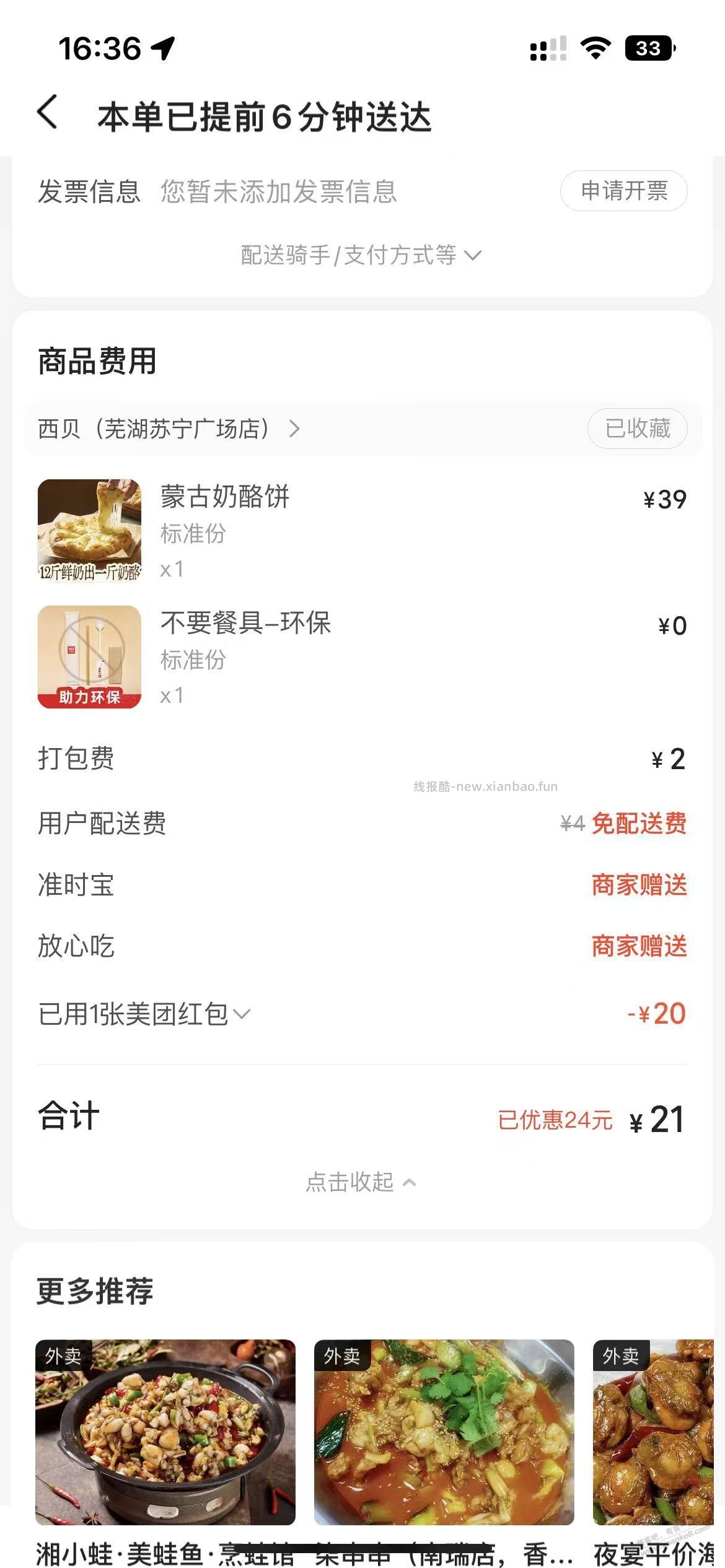Tap the 准时宝 商家赠送 link
725x1568 pixels.
pos(639,886)
